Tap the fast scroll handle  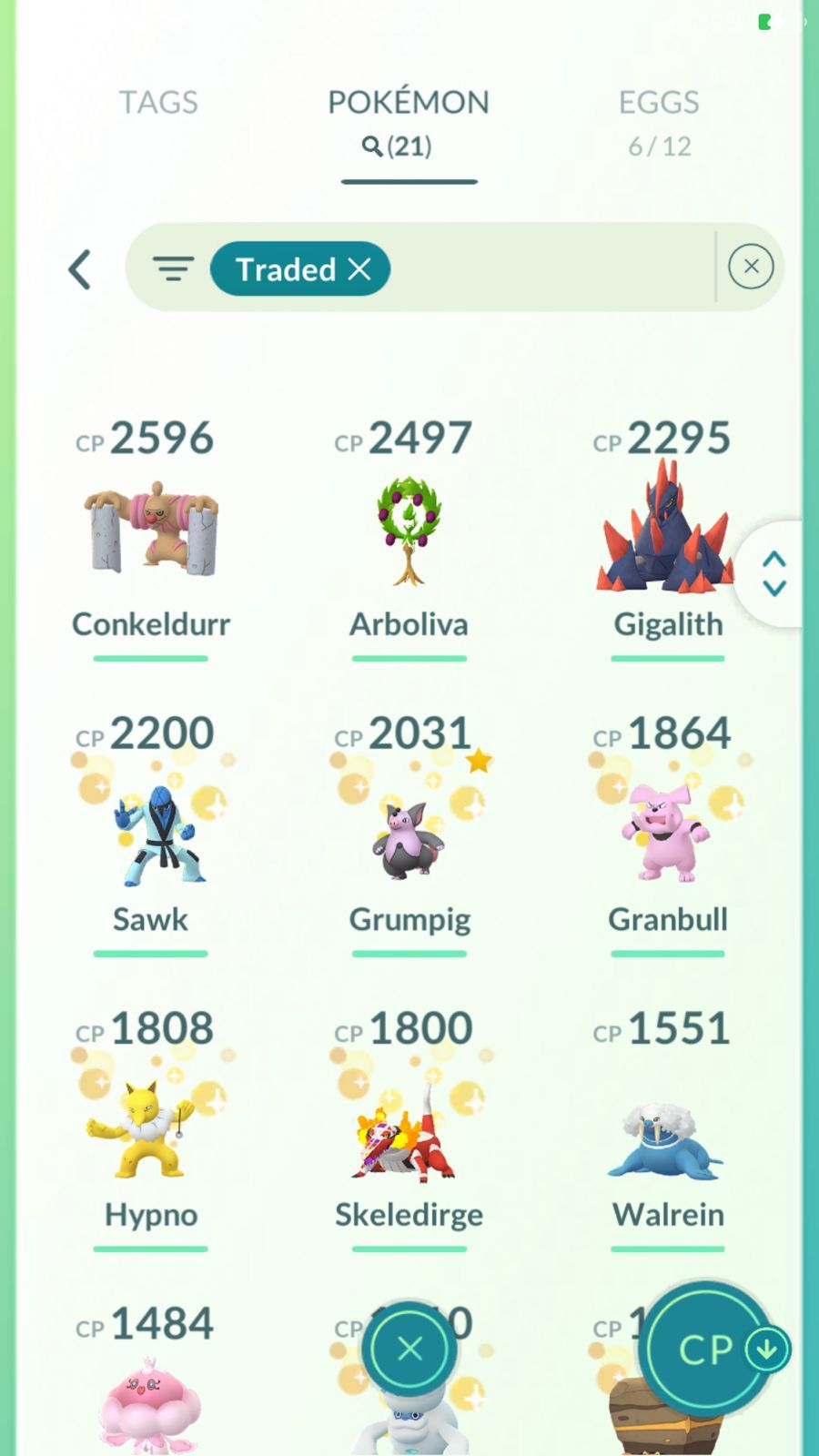pos(773,573)
